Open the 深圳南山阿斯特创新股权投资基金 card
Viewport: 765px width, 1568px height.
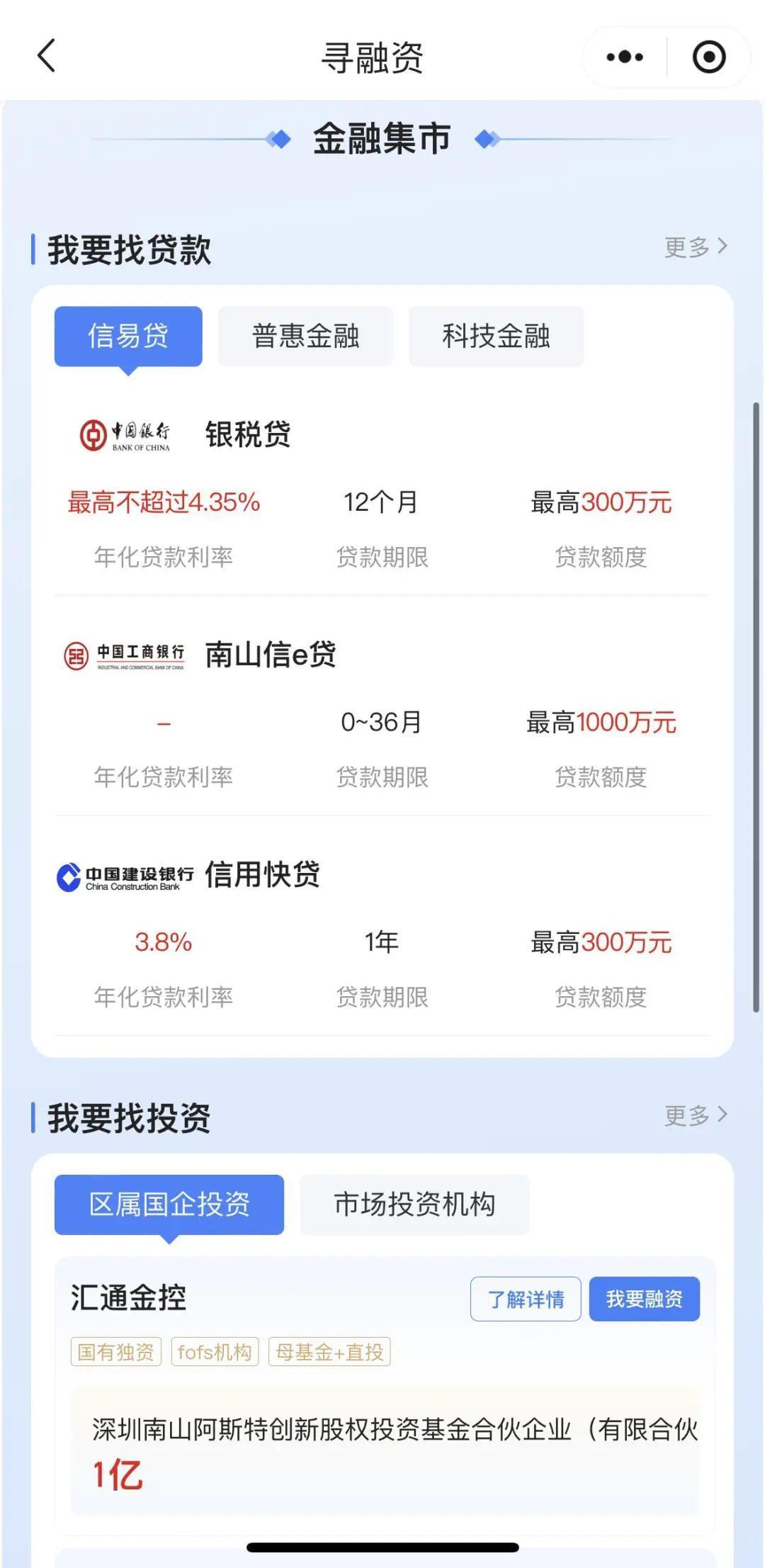tap(386, 1451)
